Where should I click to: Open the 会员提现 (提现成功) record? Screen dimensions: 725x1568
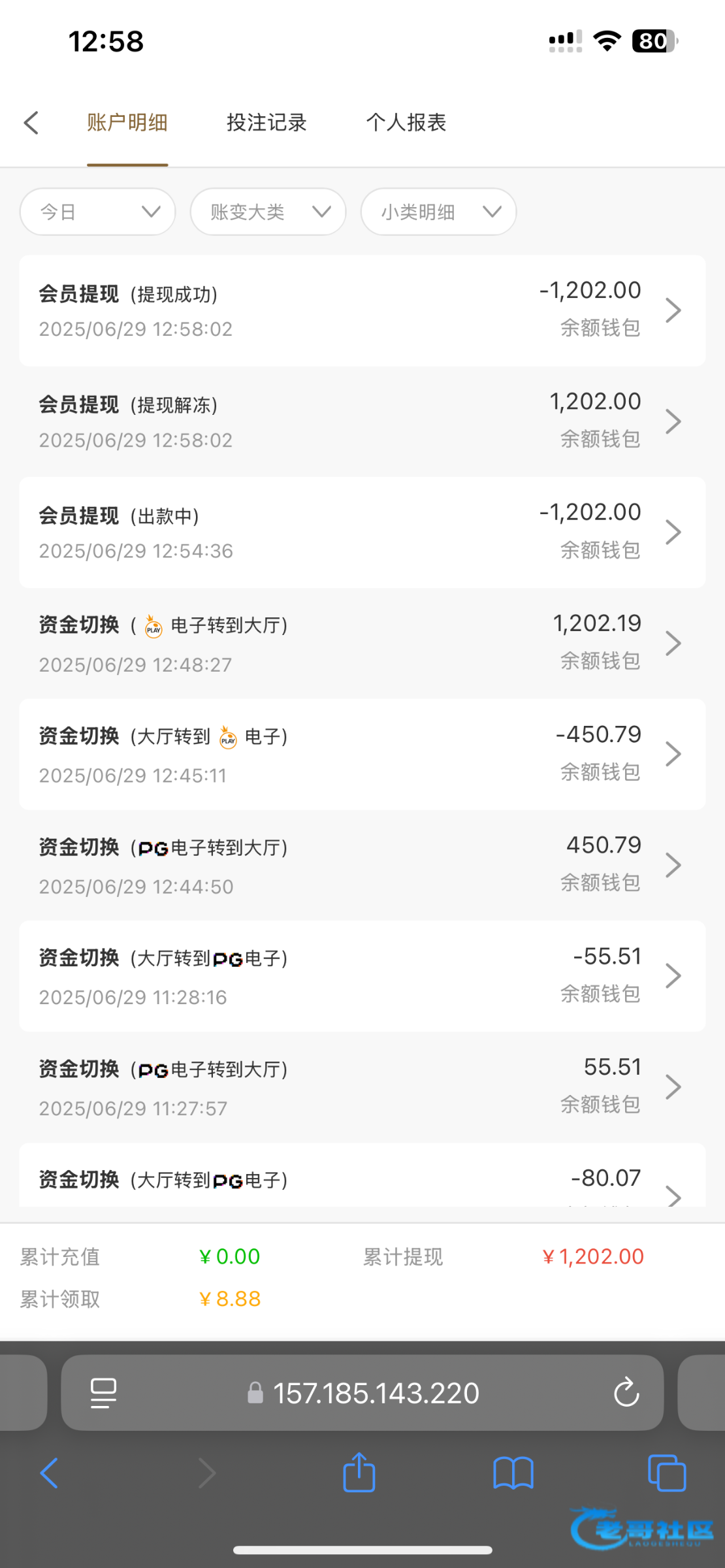[362, 310]
